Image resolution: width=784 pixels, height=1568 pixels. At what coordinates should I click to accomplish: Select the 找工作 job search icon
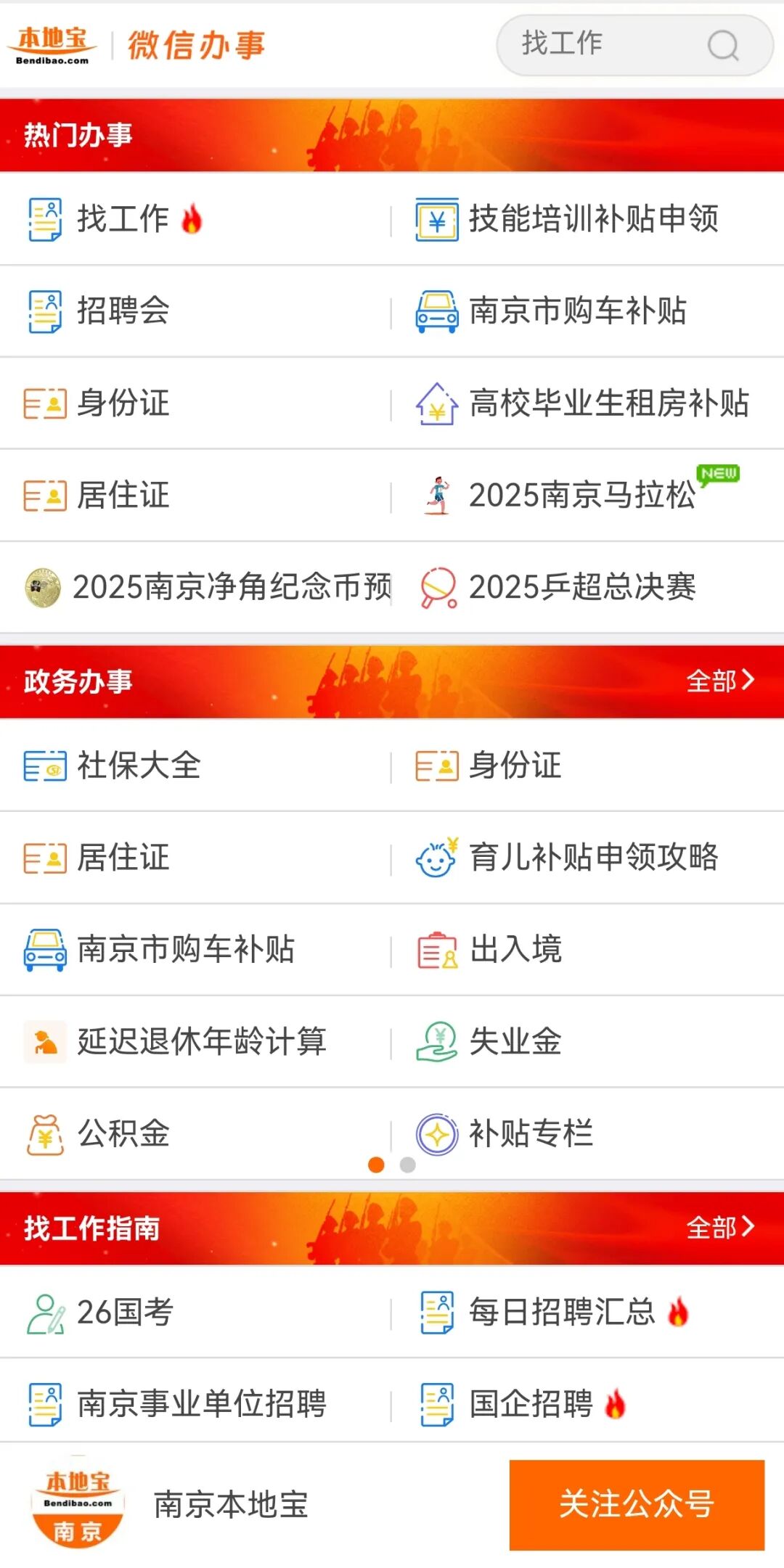tap(45, 219)
